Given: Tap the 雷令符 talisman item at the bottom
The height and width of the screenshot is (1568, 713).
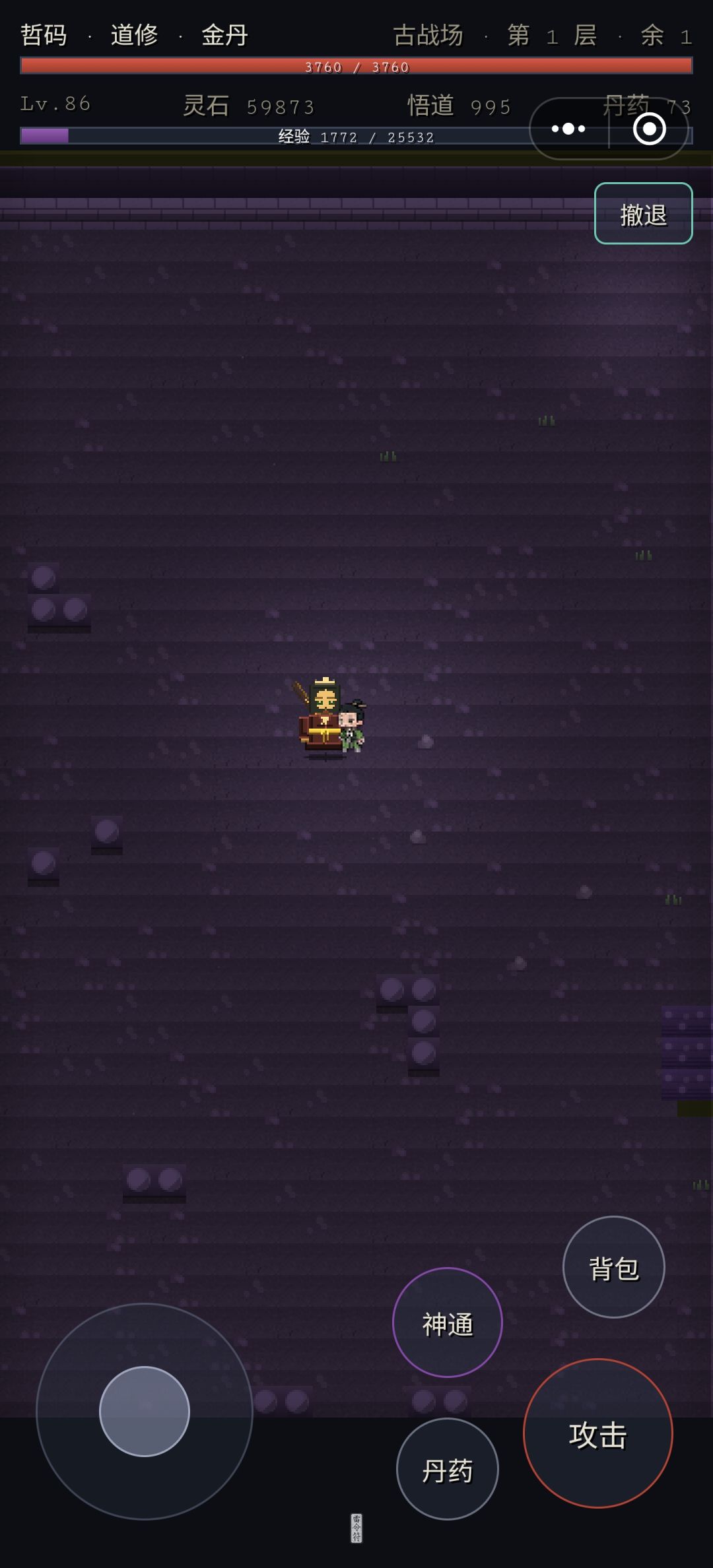Looking at the screenshot, I should pos(356,1528).
